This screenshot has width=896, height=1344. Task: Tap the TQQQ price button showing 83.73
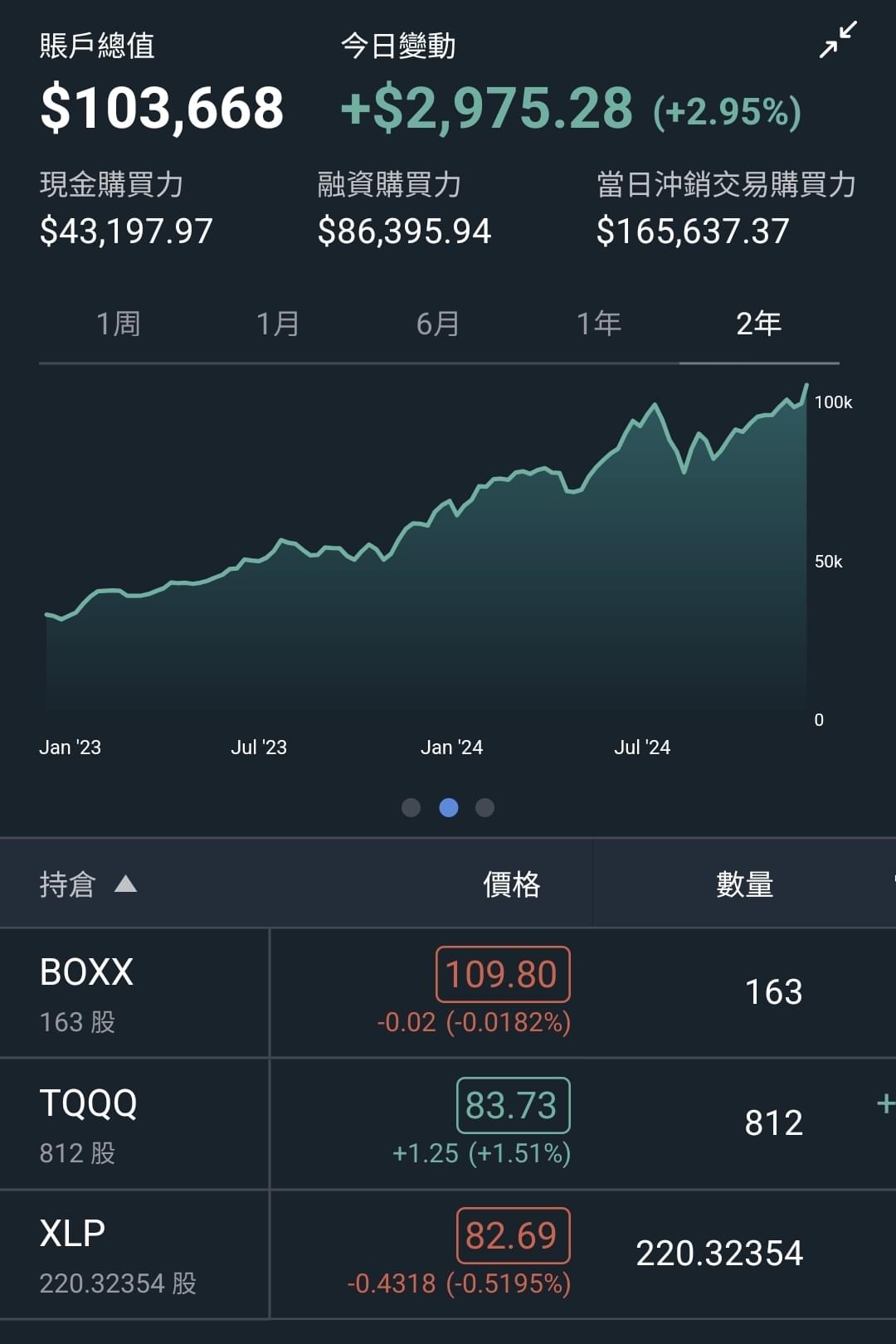tap(513, 1106)
